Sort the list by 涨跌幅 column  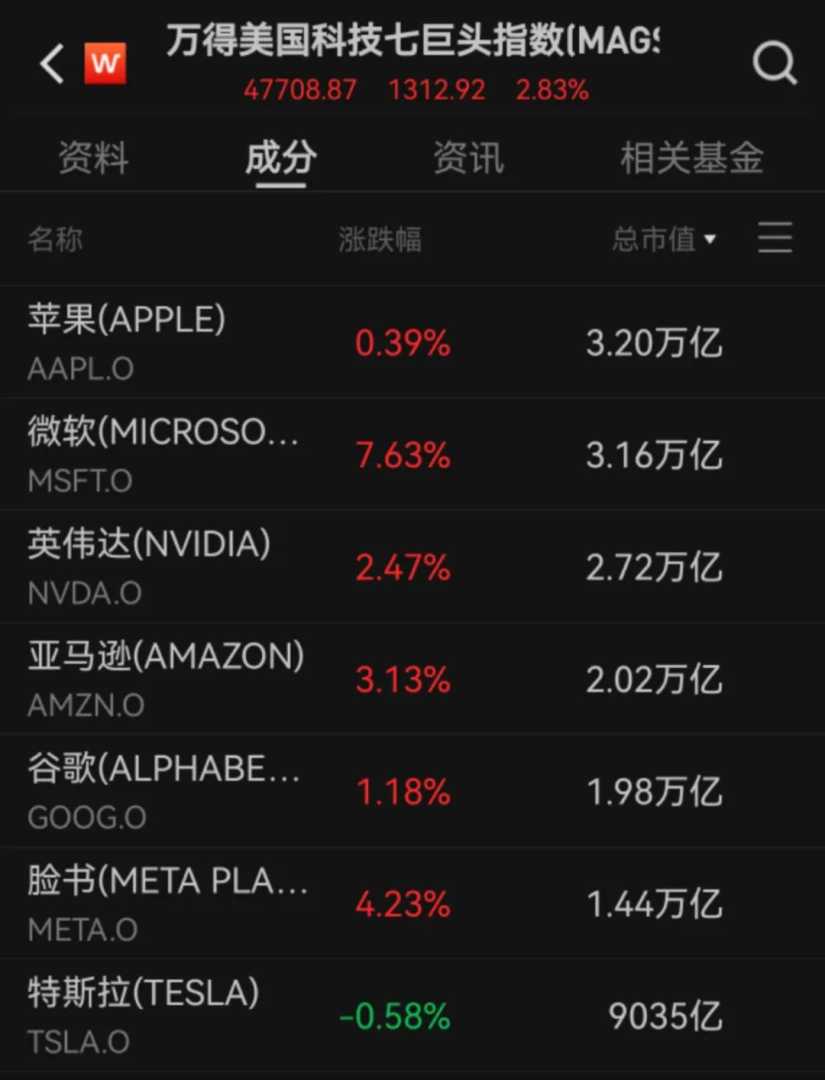(x=379, y=240)
